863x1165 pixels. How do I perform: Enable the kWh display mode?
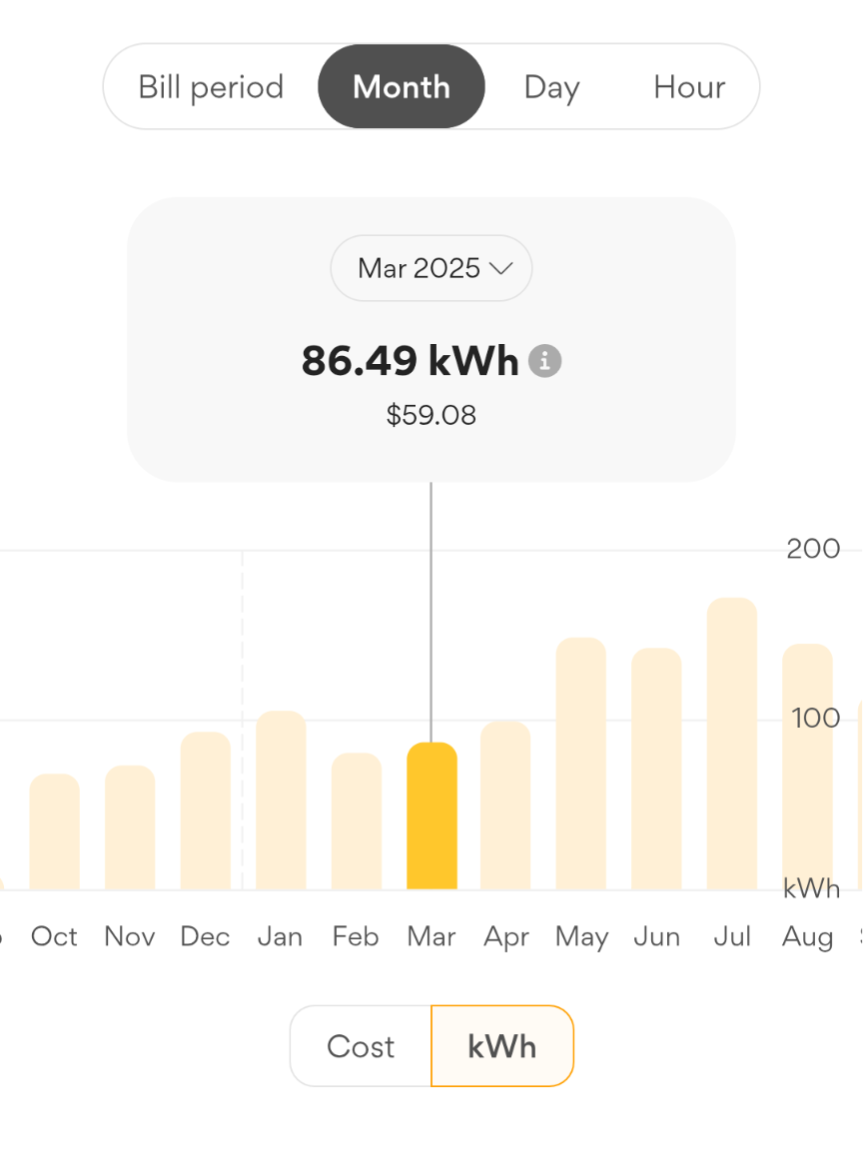[501, 1045]
